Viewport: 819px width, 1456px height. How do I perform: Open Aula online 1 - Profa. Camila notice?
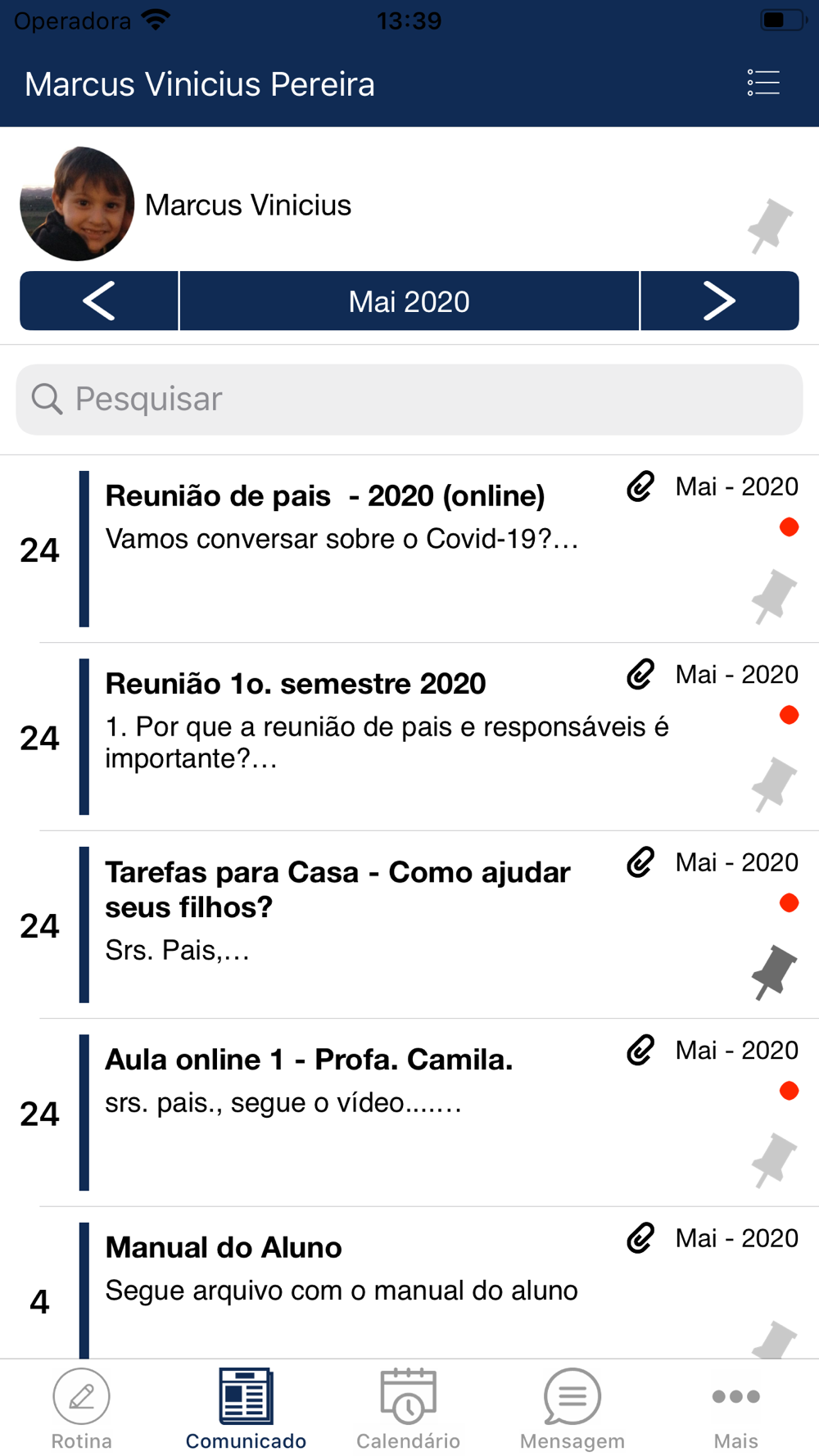[x=409, y=1112]
